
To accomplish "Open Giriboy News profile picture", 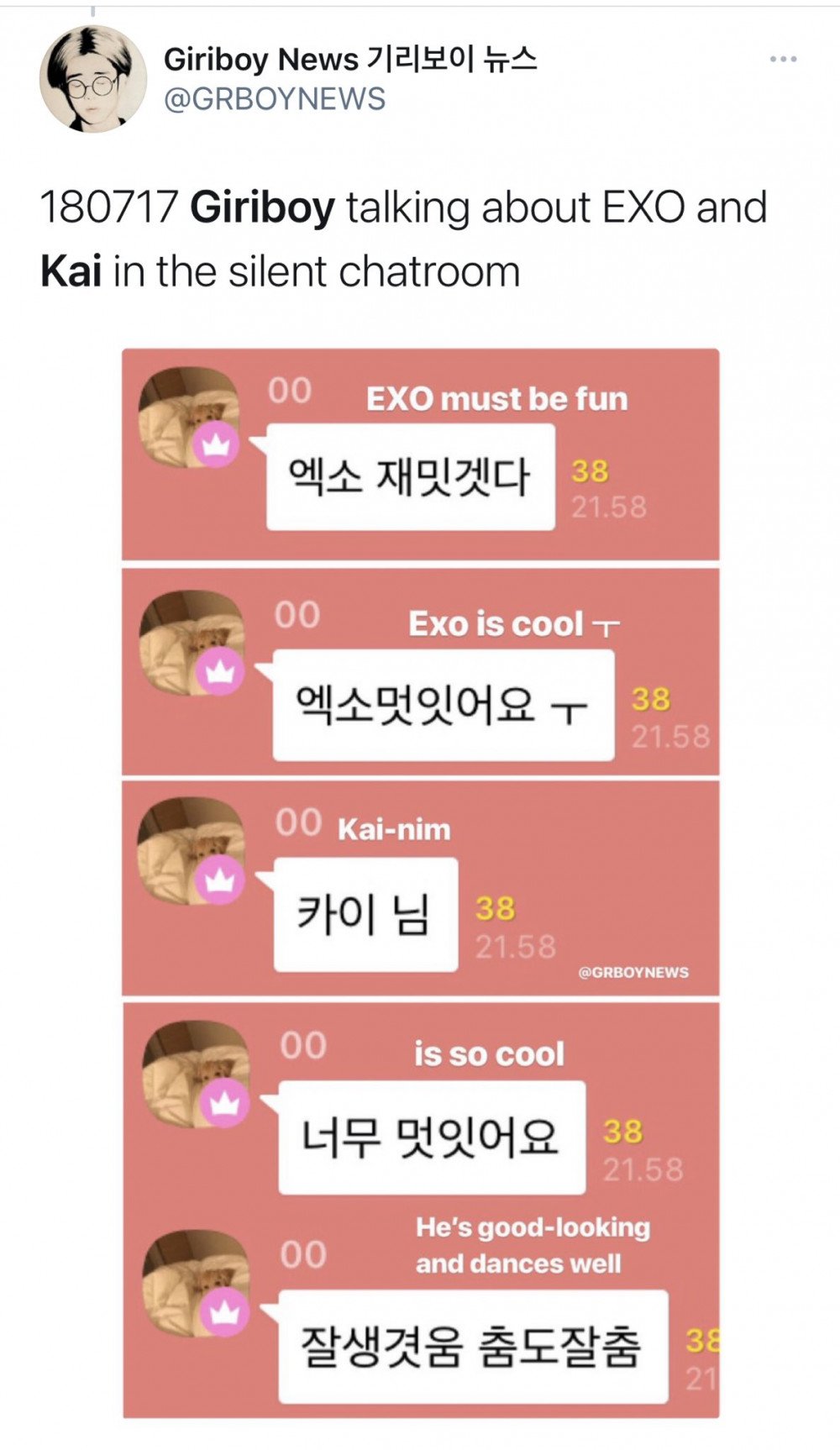I will [93, 79].
